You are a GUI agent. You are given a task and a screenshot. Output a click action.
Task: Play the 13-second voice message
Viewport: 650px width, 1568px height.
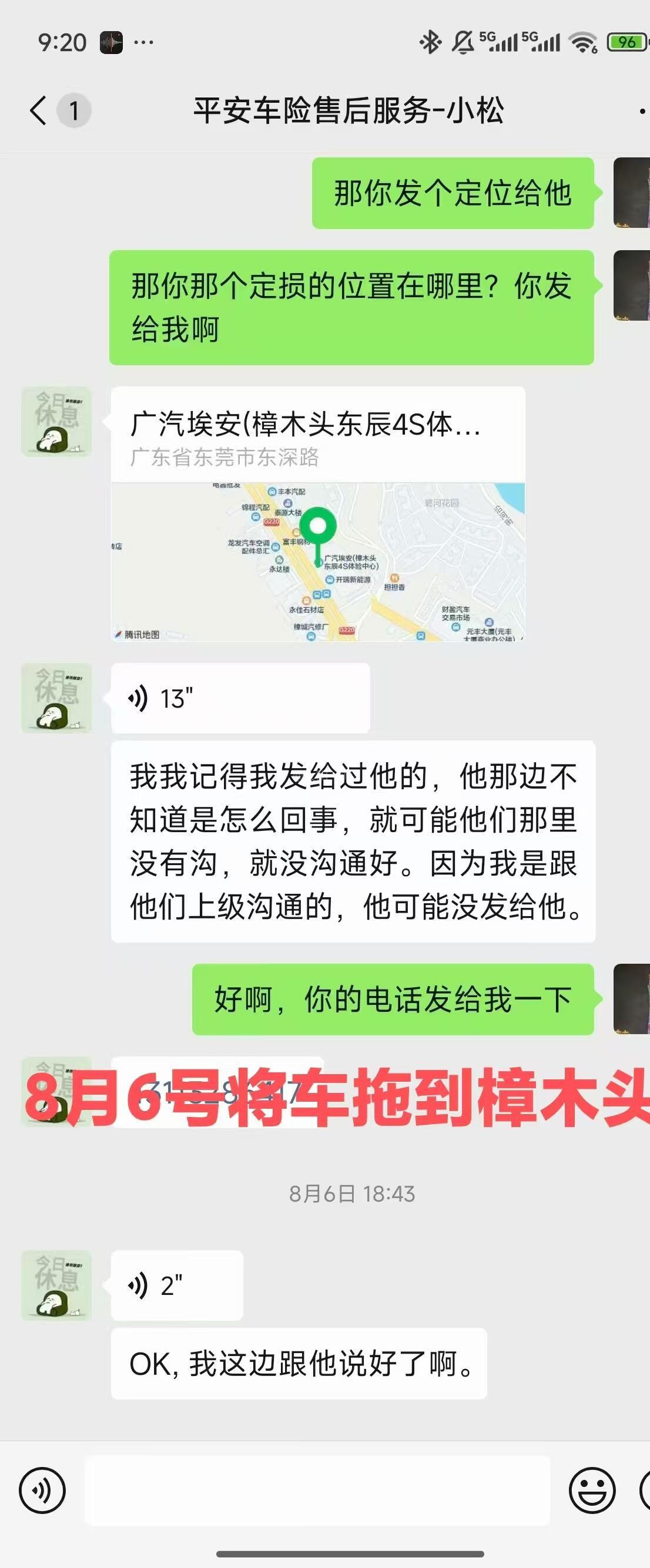click(x=240, y=698)
